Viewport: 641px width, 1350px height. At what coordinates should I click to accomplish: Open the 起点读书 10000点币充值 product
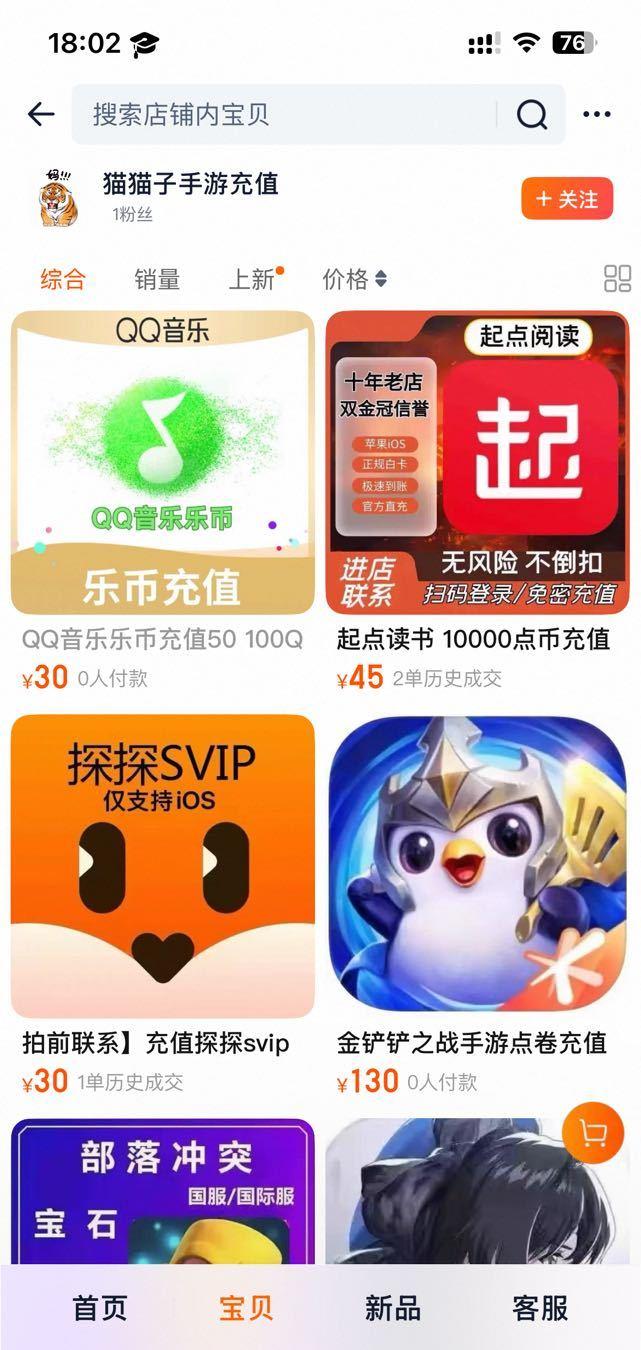point(477,463)
